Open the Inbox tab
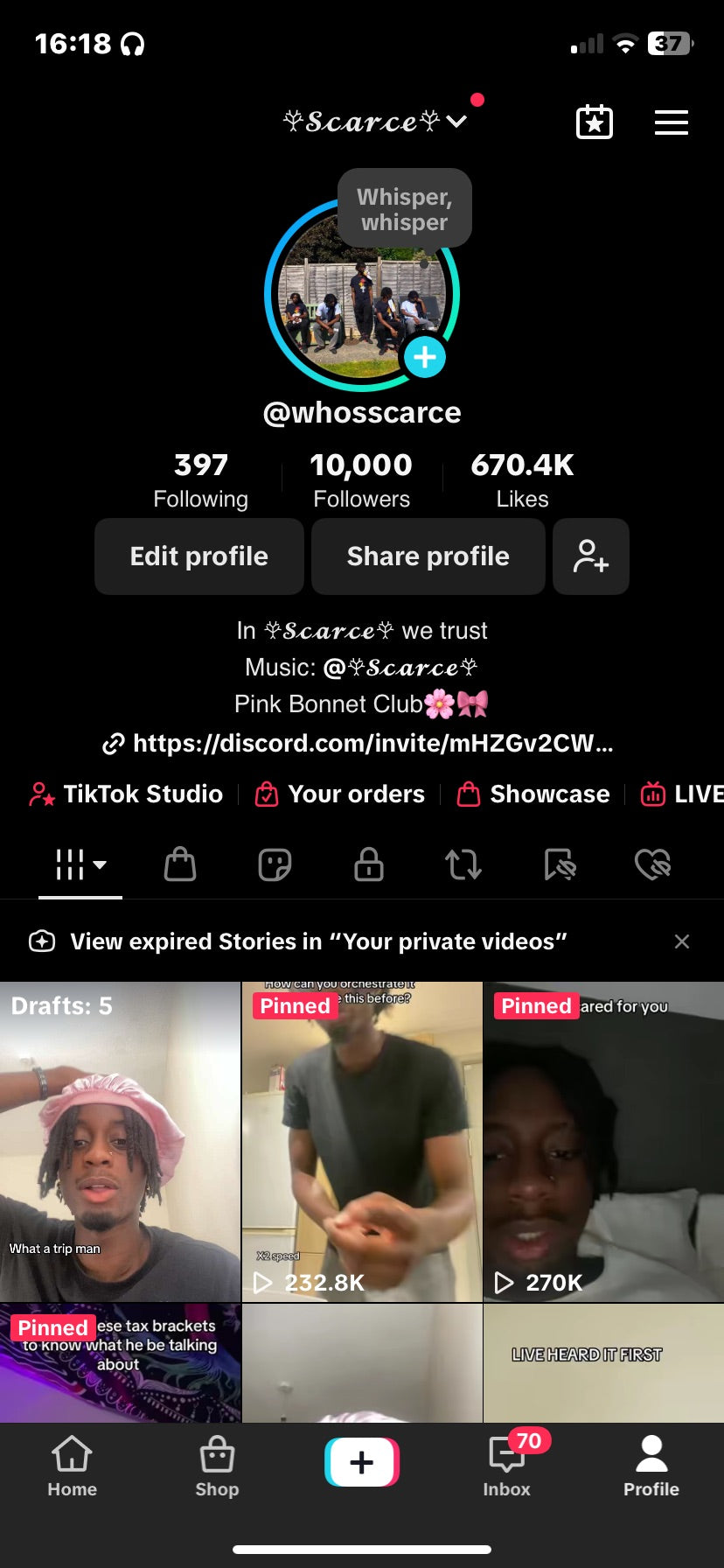The image size is (724, 1568). pos(507,1465)
